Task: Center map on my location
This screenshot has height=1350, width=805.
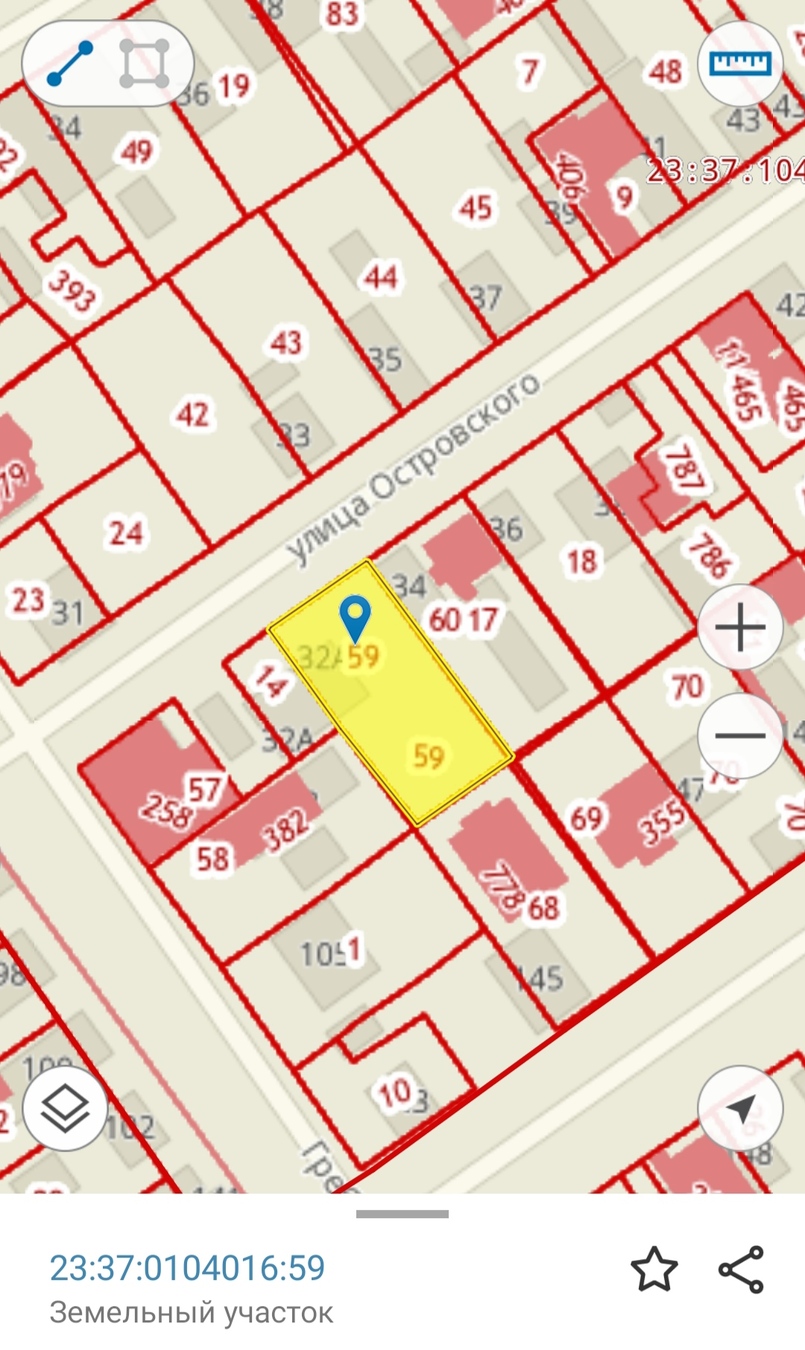Action: tap(740, 1109)
